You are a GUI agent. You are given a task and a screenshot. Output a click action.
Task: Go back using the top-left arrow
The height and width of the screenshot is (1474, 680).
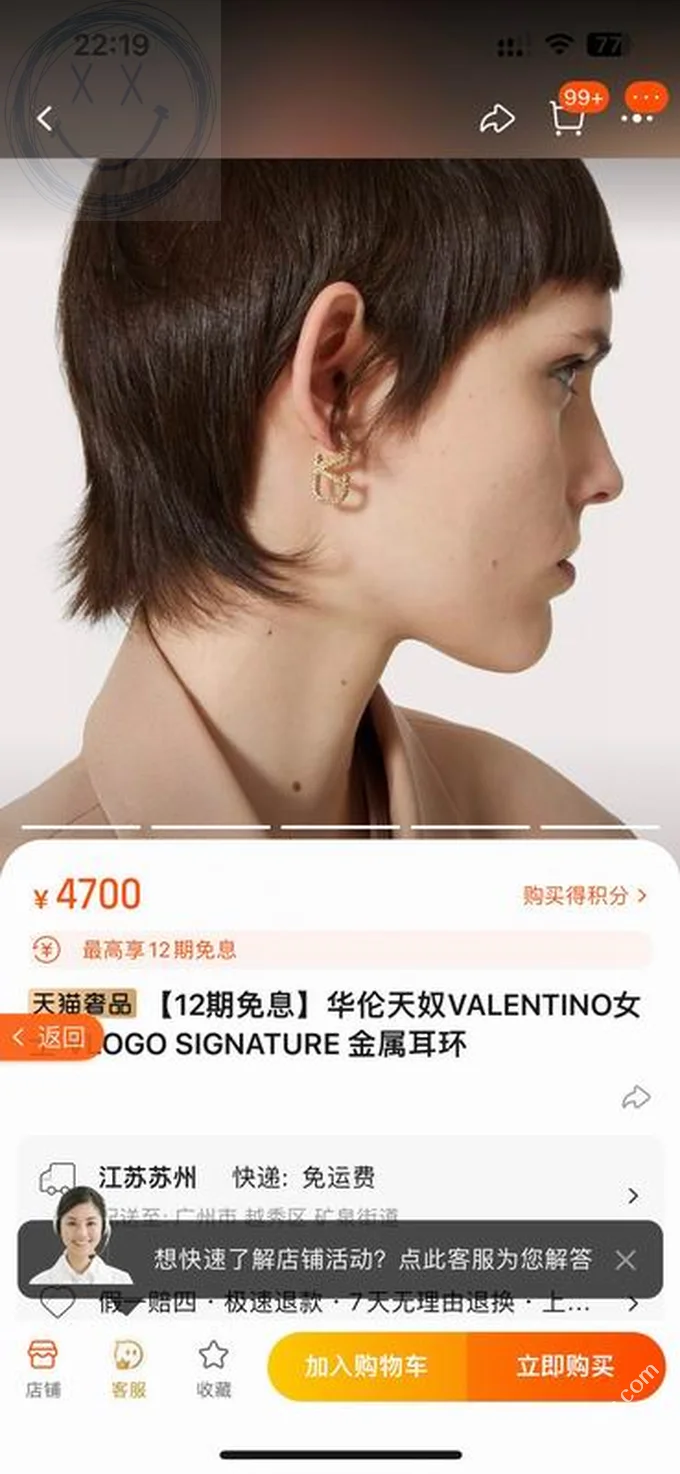coord(44,119)
